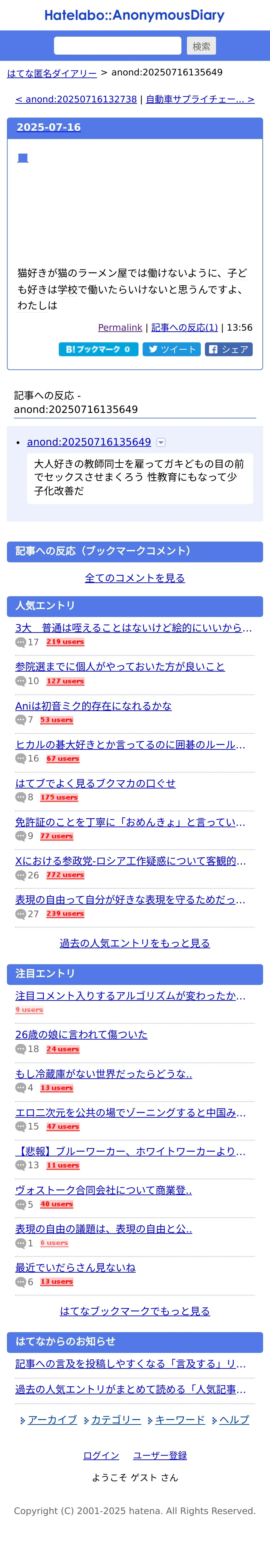The height and width of the screenshot is (1568, 270).
Task: Open 過去の人気エントリをもっと見る link
Action: [x=135, y=943]
